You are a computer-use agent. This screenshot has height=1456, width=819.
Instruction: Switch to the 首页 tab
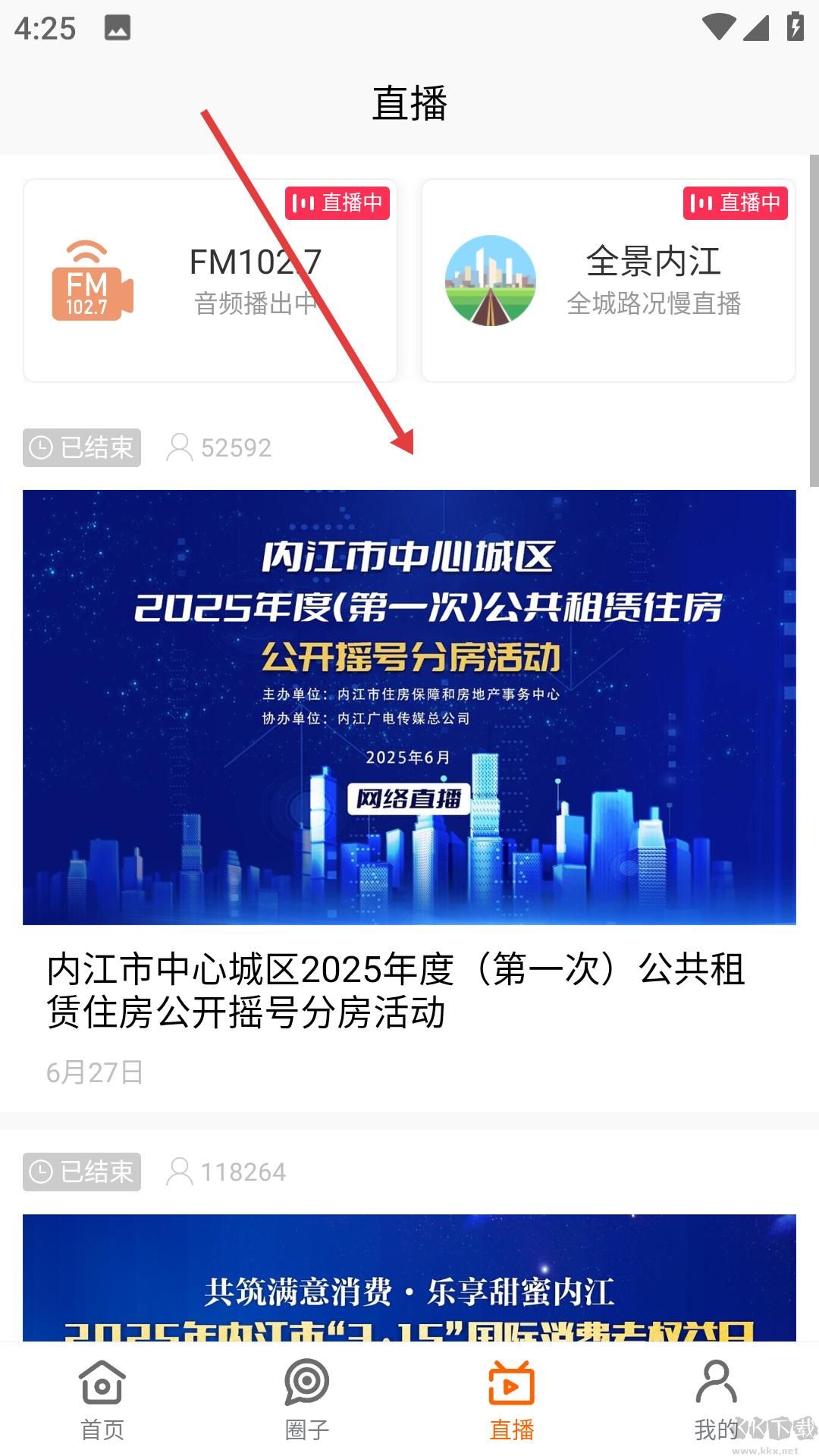(x=102, y=1399)
